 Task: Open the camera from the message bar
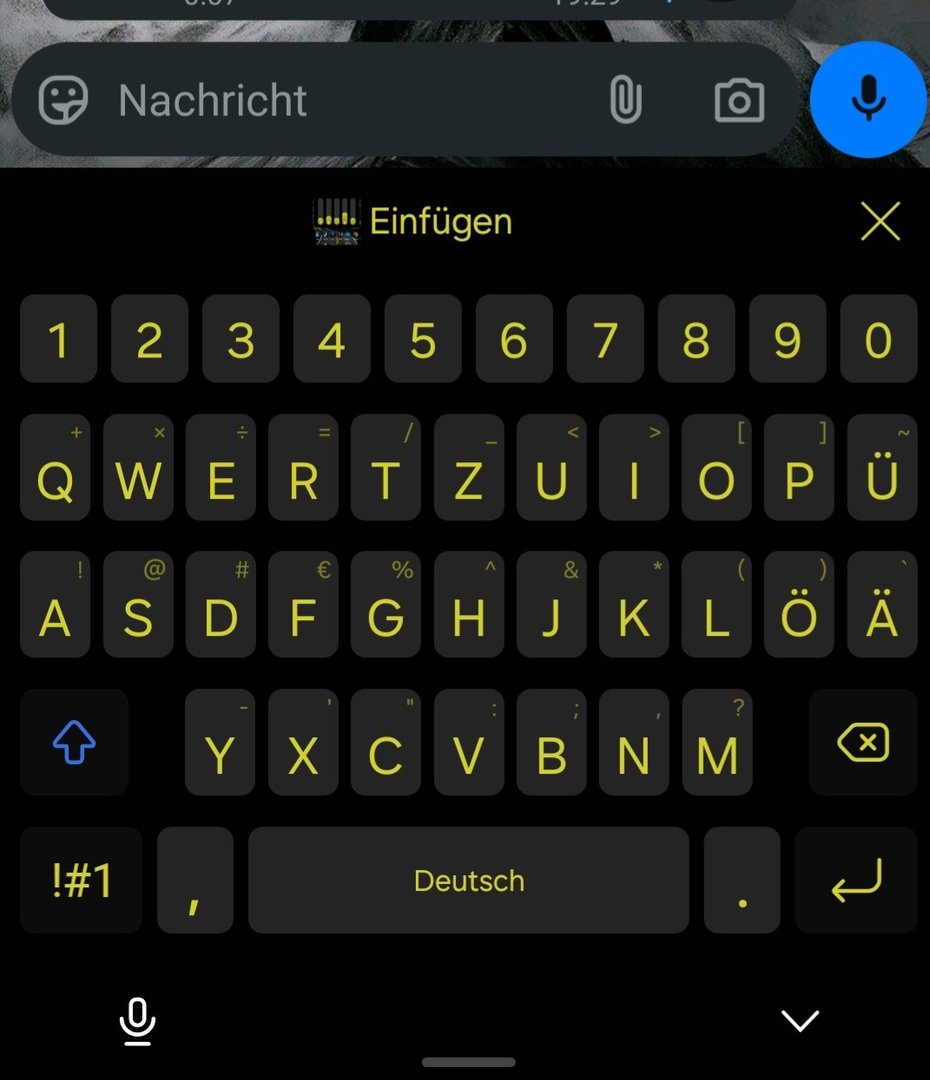(739, 101)
